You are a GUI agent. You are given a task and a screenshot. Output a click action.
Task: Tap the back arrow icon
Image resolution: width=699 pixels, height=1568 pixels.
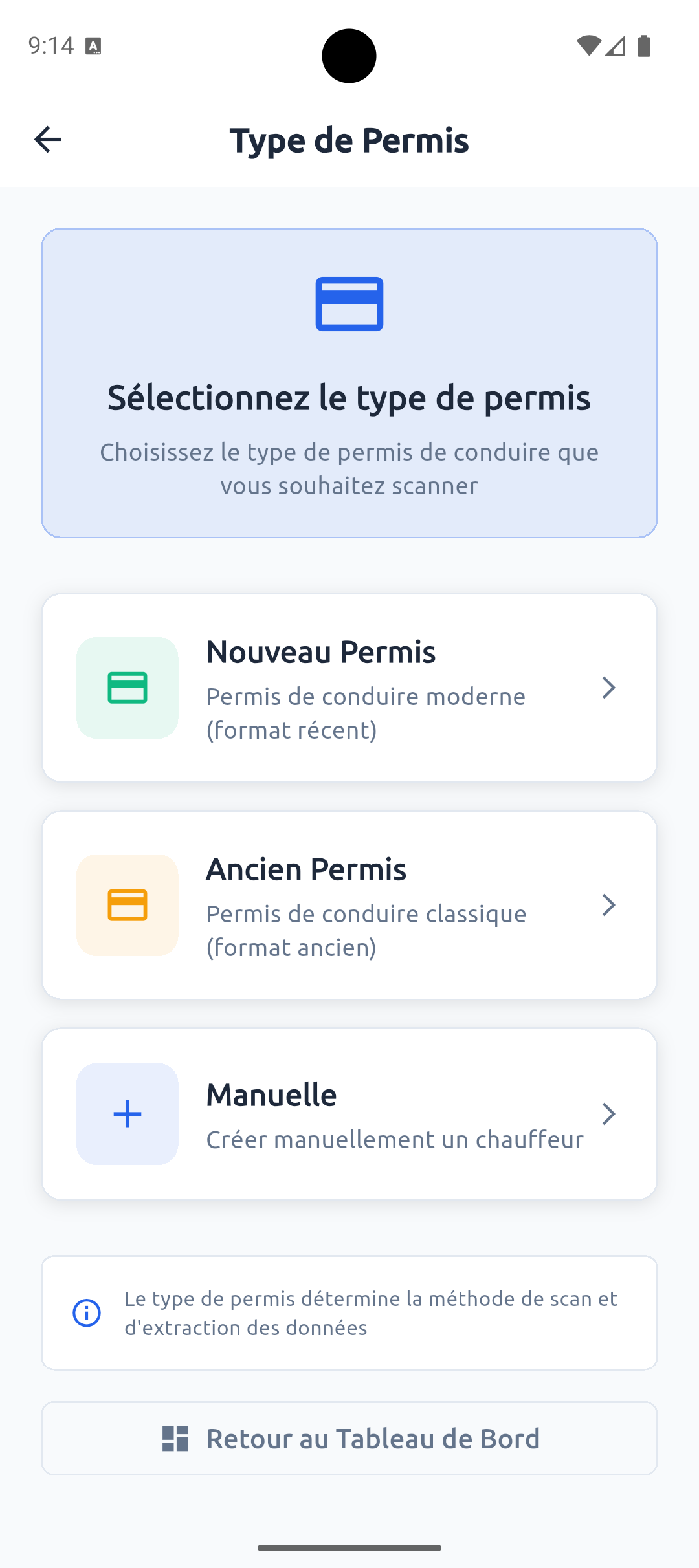pos(47,139)
